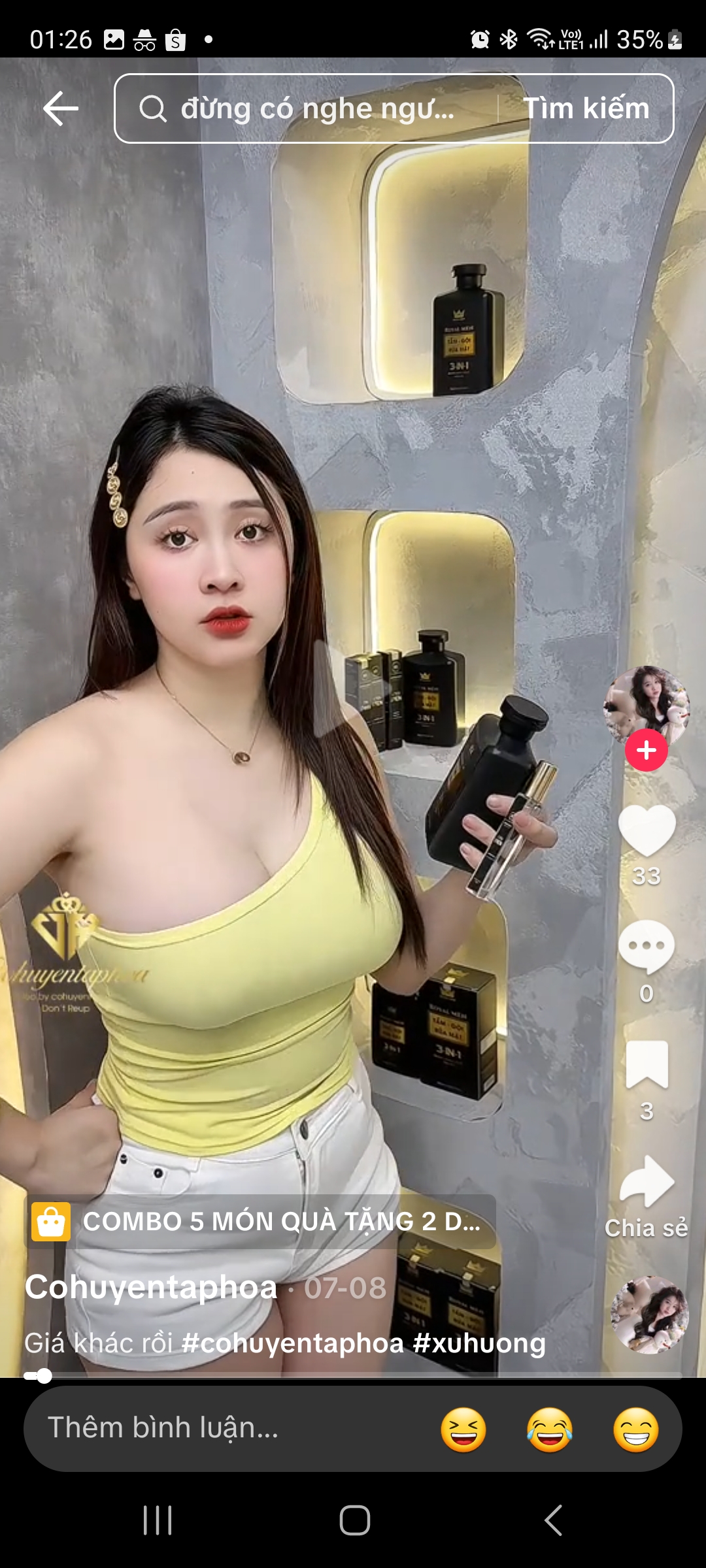
Task: Open the Cohuyentaphoa username
Action: click(x=151, y=1288)
